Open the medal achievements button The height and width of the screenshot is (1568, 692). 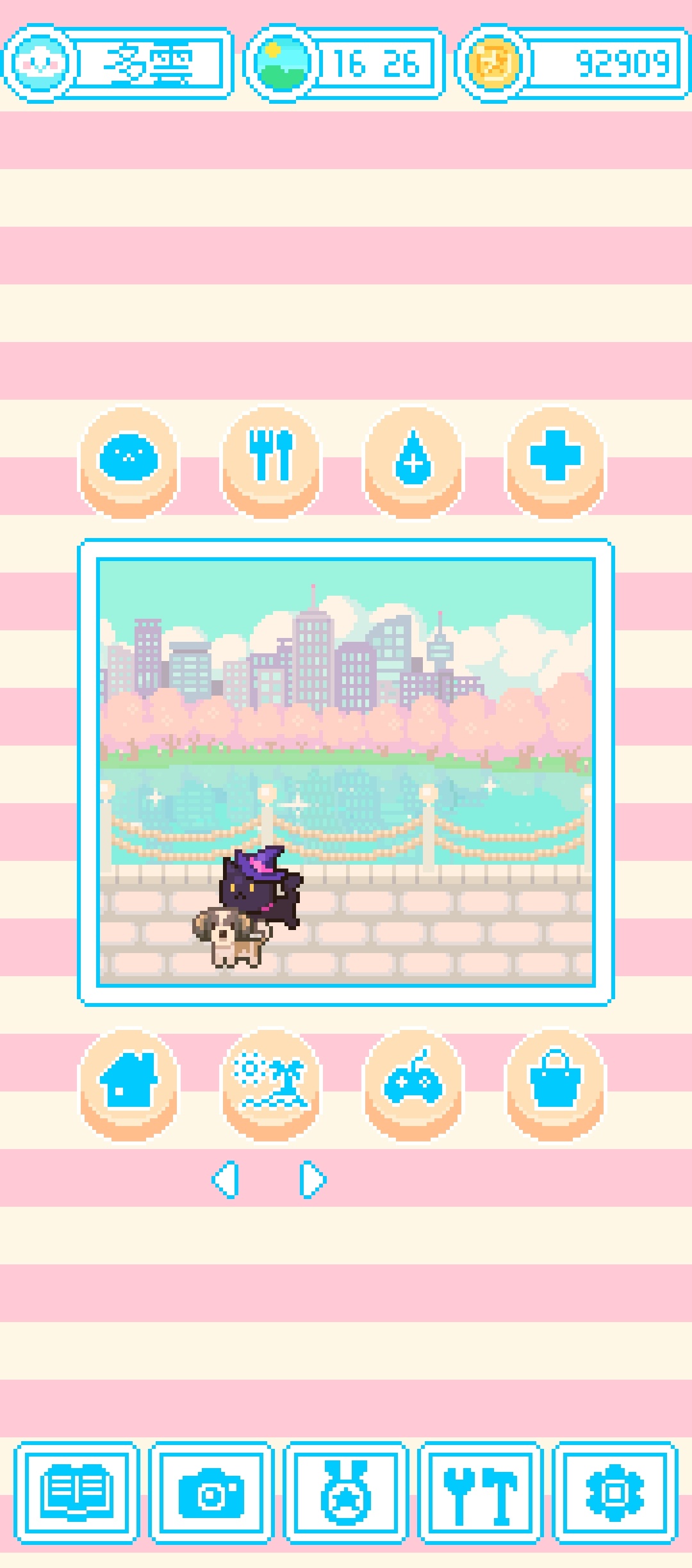[346, 1493]
